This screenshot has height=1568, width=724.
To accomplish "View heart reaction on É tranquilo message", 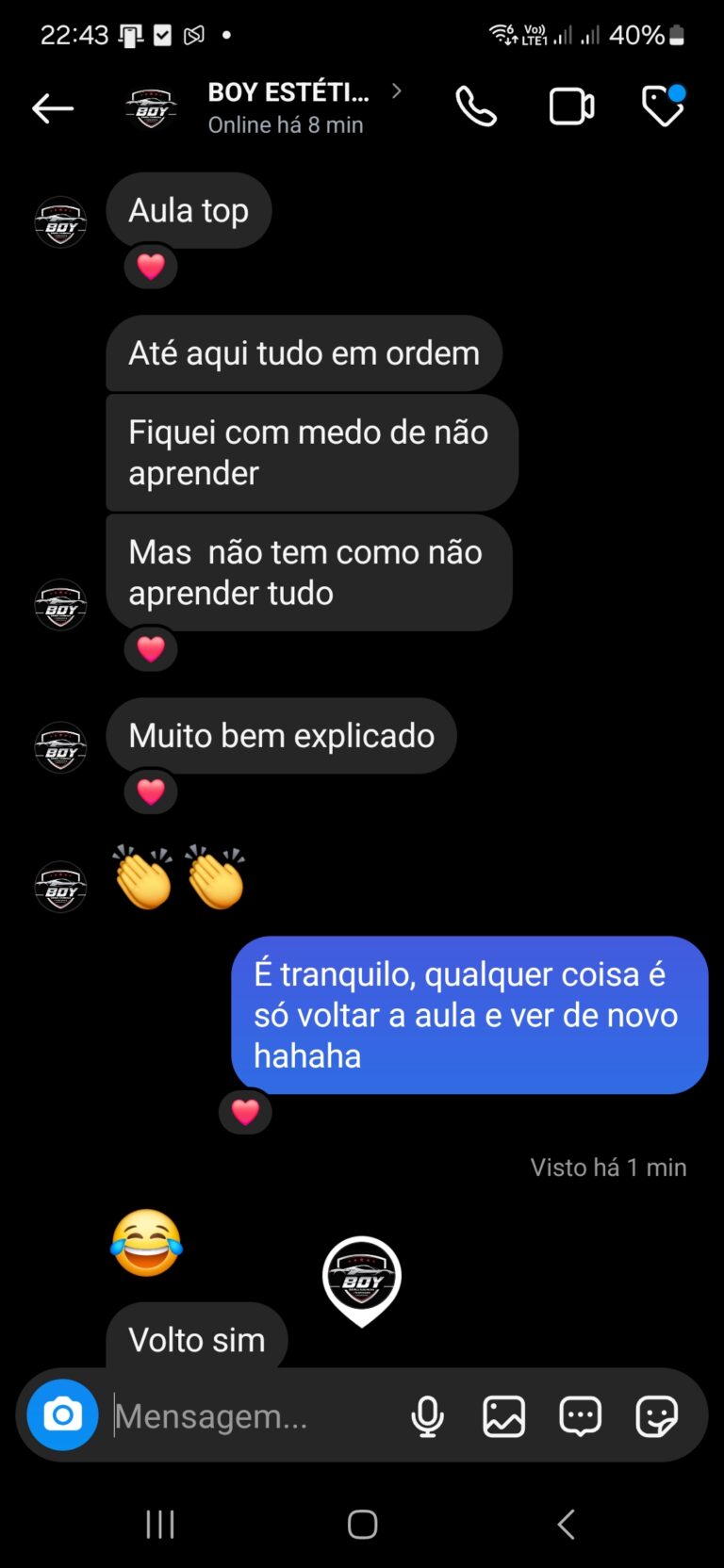I will pos(245,1113).
